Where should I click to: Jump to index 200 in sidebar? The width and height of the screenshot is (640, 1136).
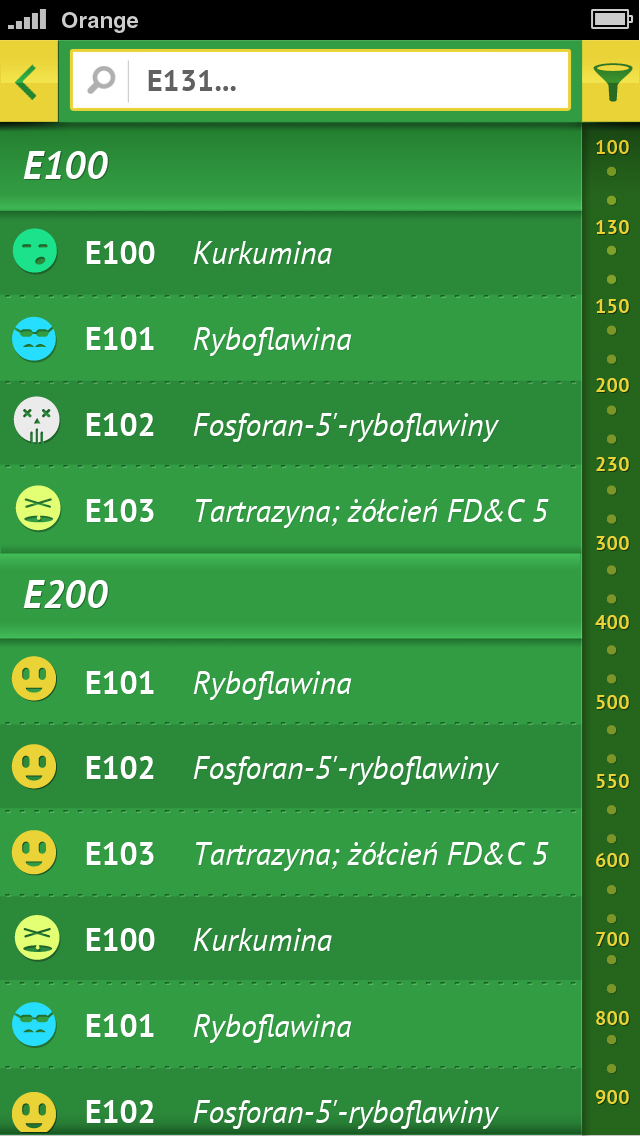click(x=612, y=385)
